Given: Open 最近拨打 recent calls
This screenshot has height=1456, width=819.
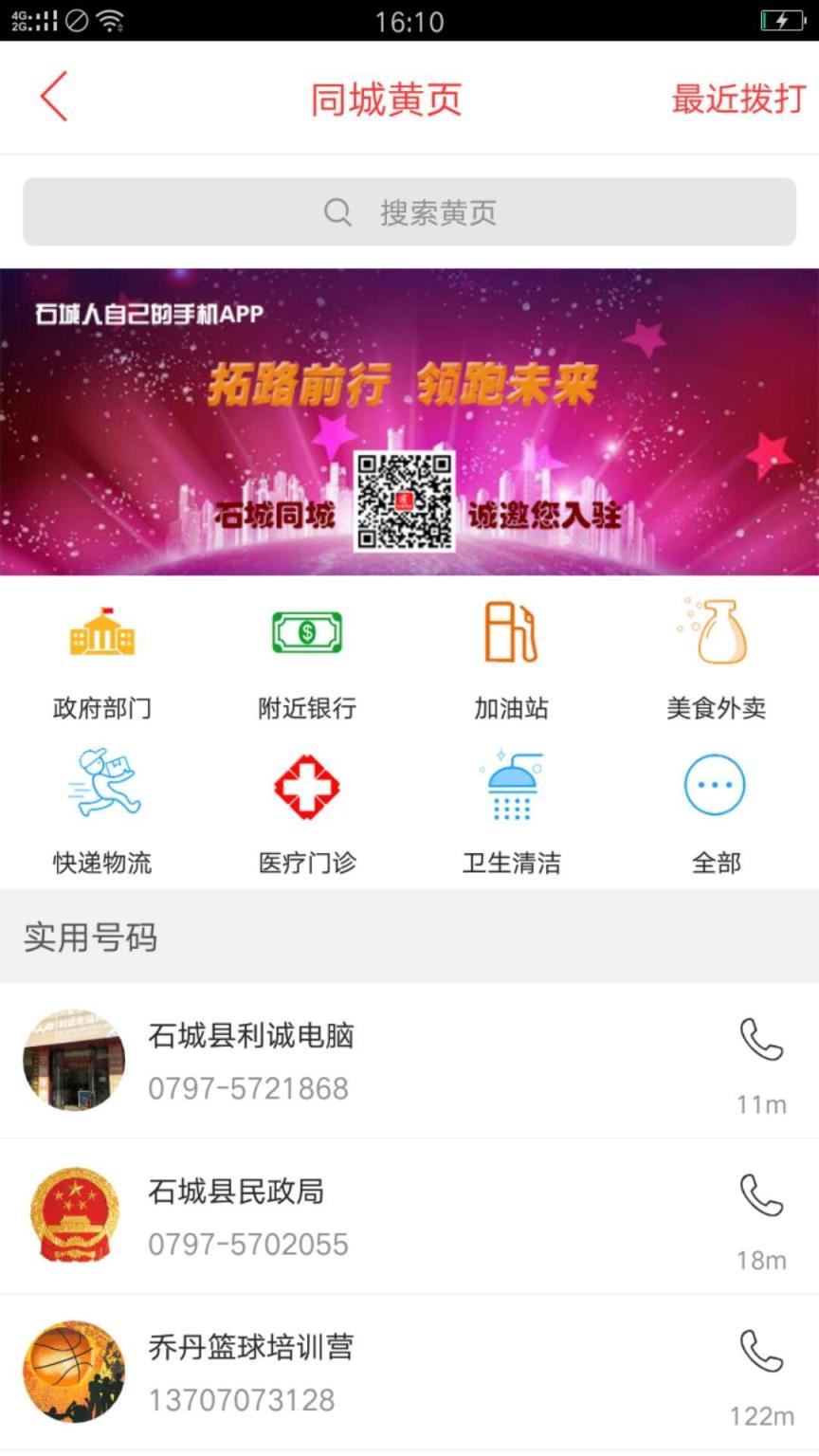Looking at the screenshot, I should click(x=737, y=99).
